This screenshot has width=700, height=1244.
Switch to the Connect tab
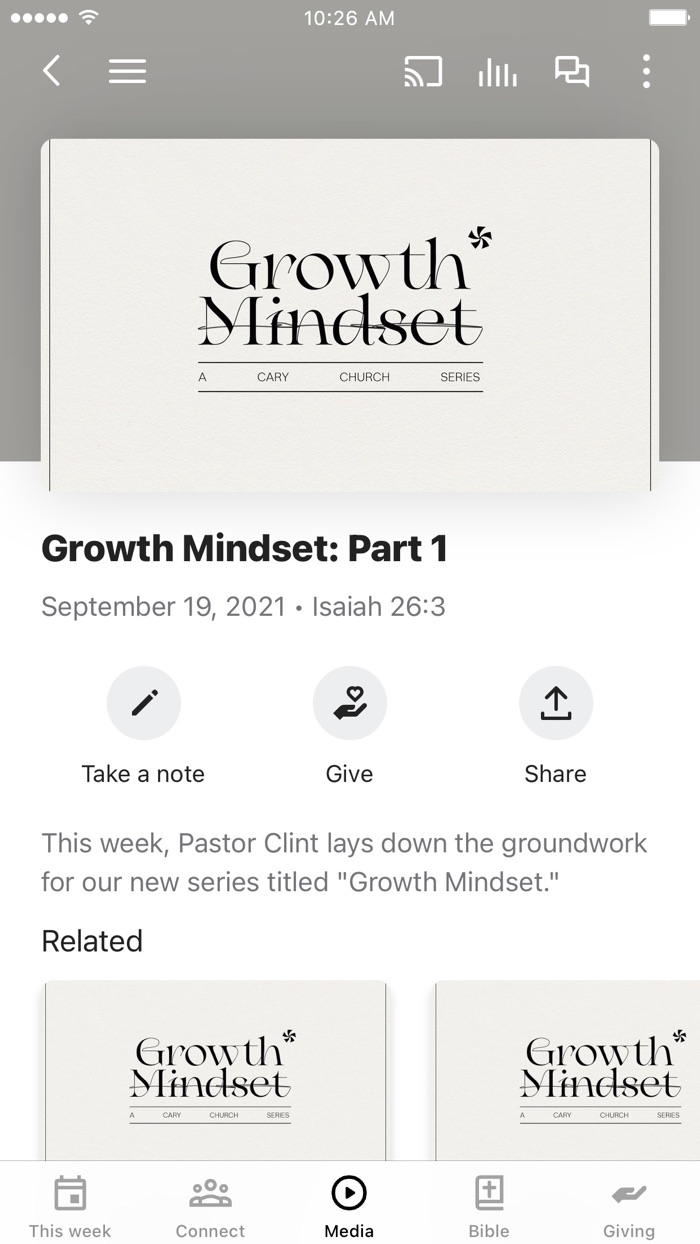pyautogui.click(x=210, y=1206)
